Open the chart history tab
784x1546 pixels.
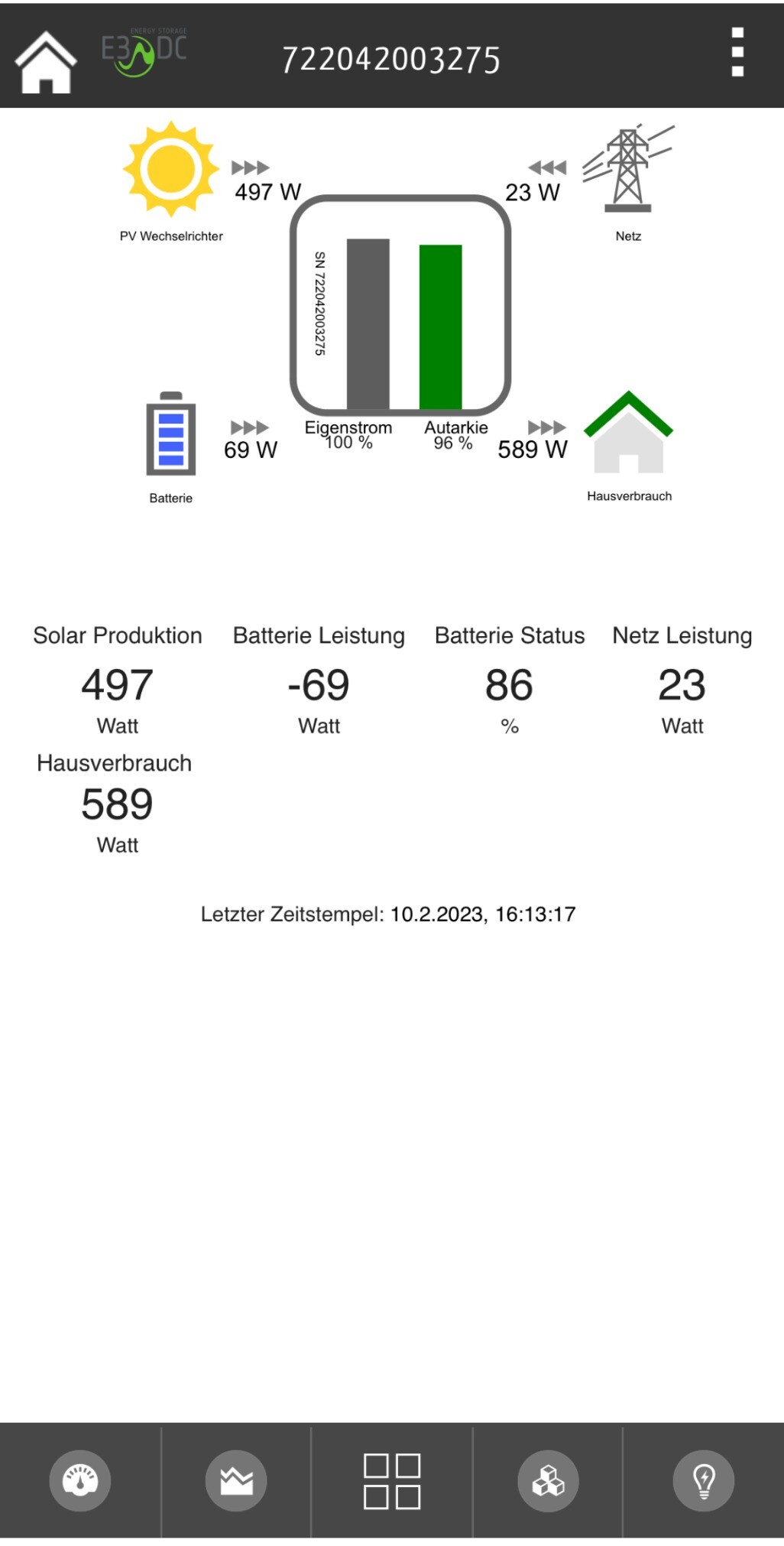coord(236,1481)
